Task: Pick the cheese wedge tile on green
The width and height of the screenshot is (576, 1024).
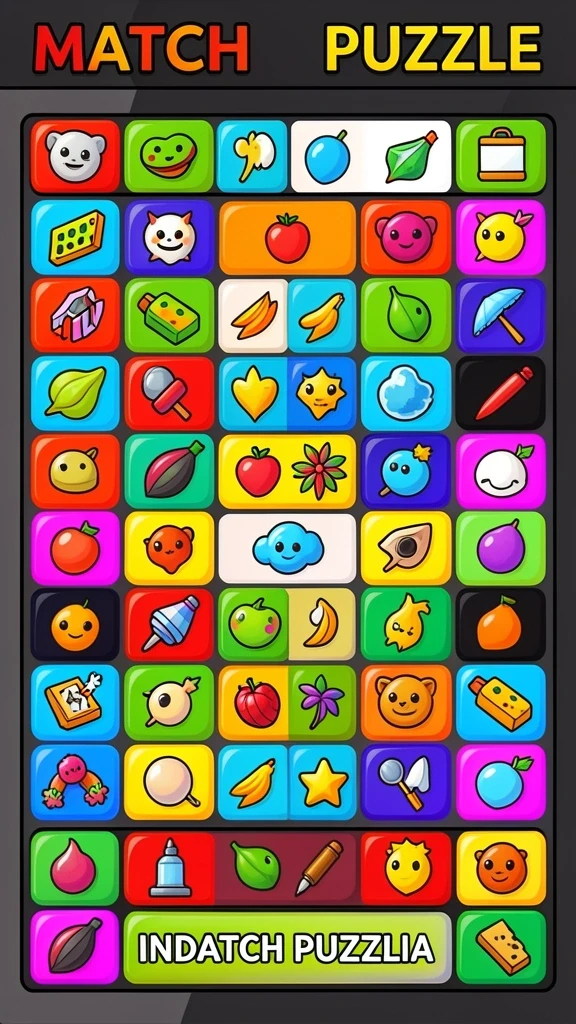Action: [x=501, y=948]
